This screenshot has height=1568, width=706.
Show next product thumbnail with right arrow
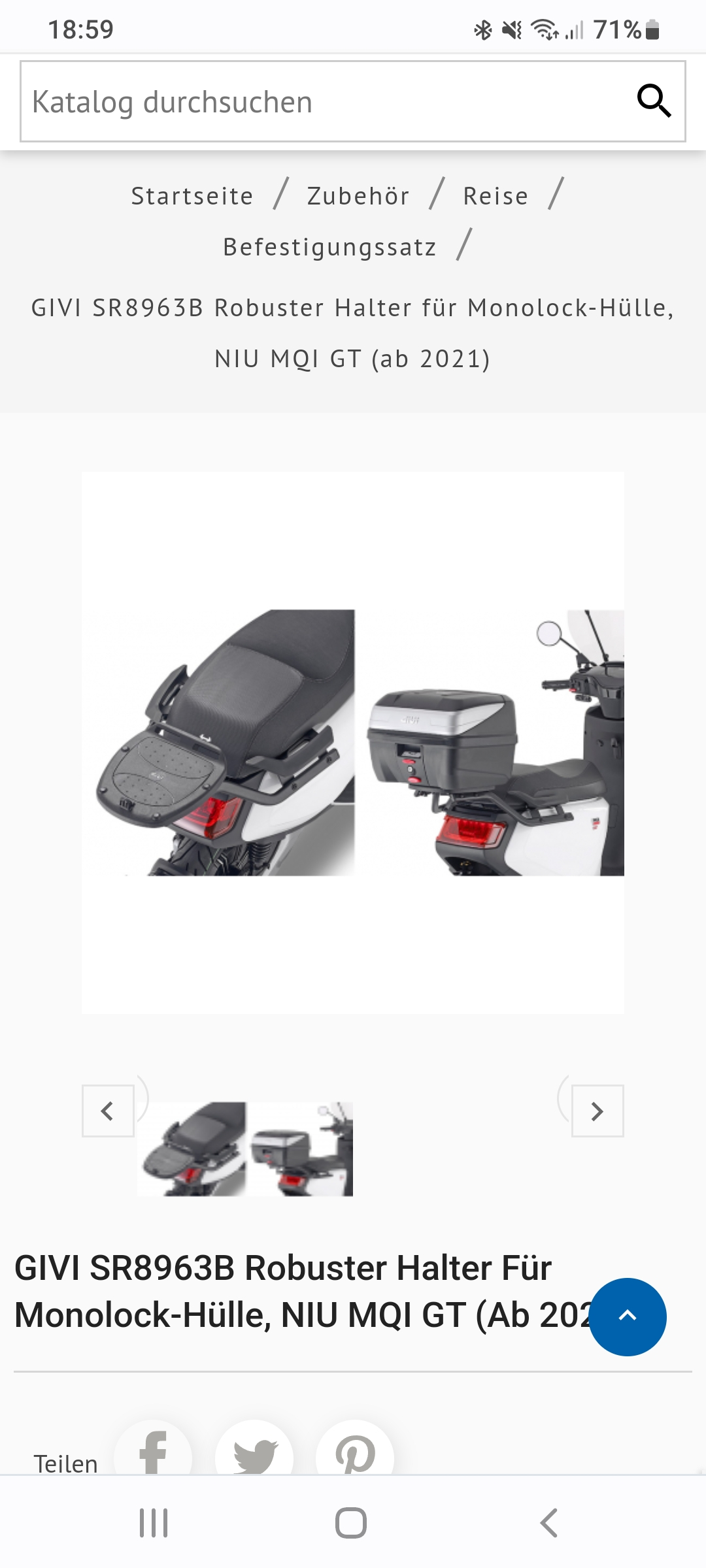click(597, 1111)
